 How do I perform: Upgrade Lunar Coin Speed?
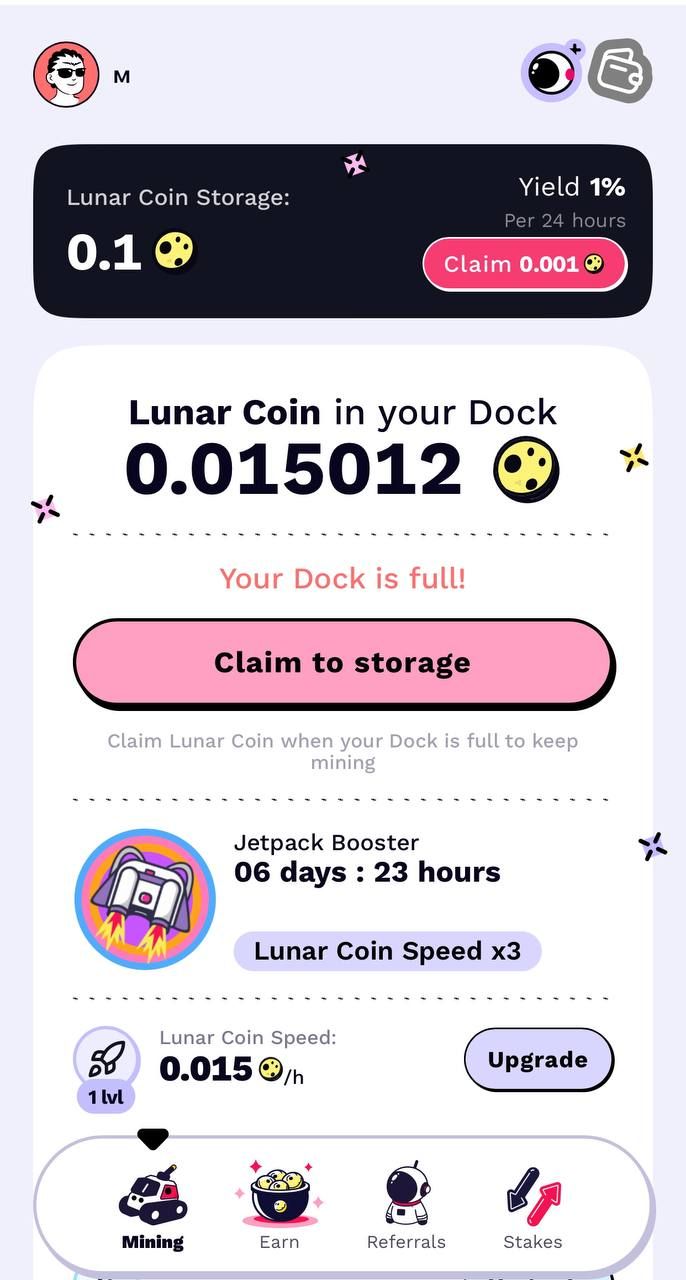click(538, 1059)
